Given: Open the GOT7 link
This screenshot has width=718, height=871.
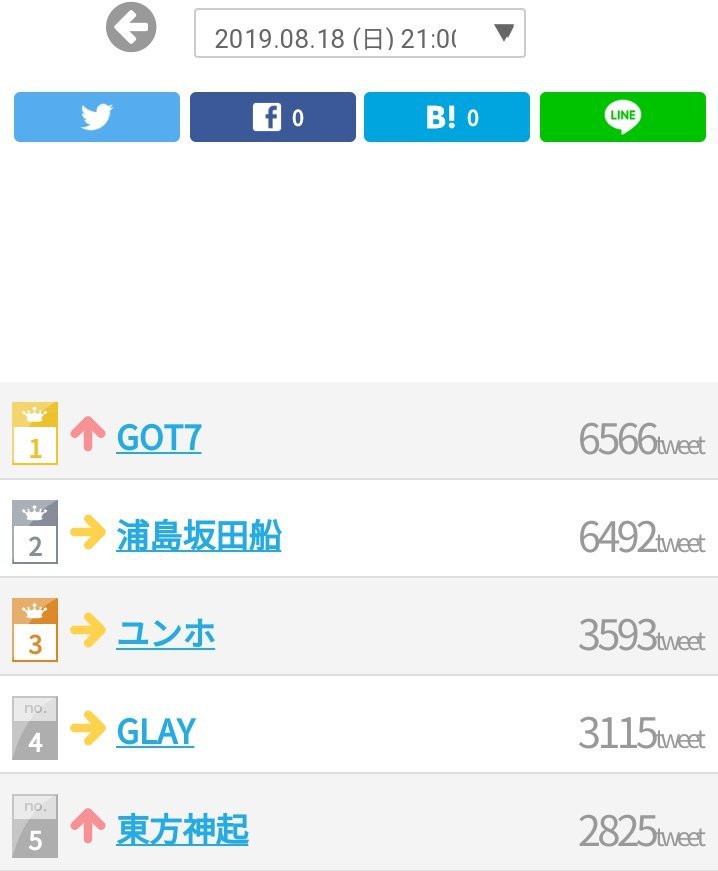Looking at the screenshot, I should pos(159,438).
